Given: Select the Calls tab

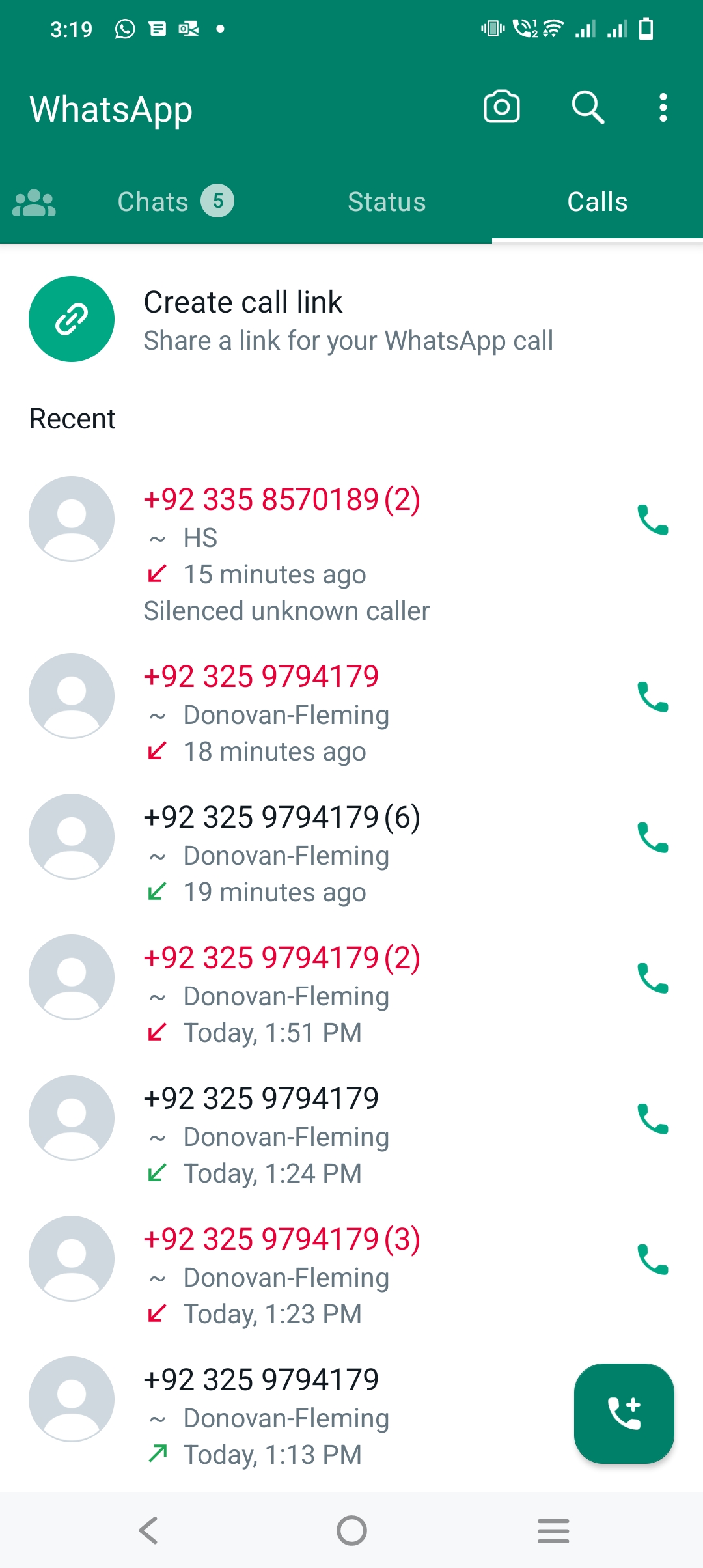Looking at the screenshot, I should [x=597, y=202].
